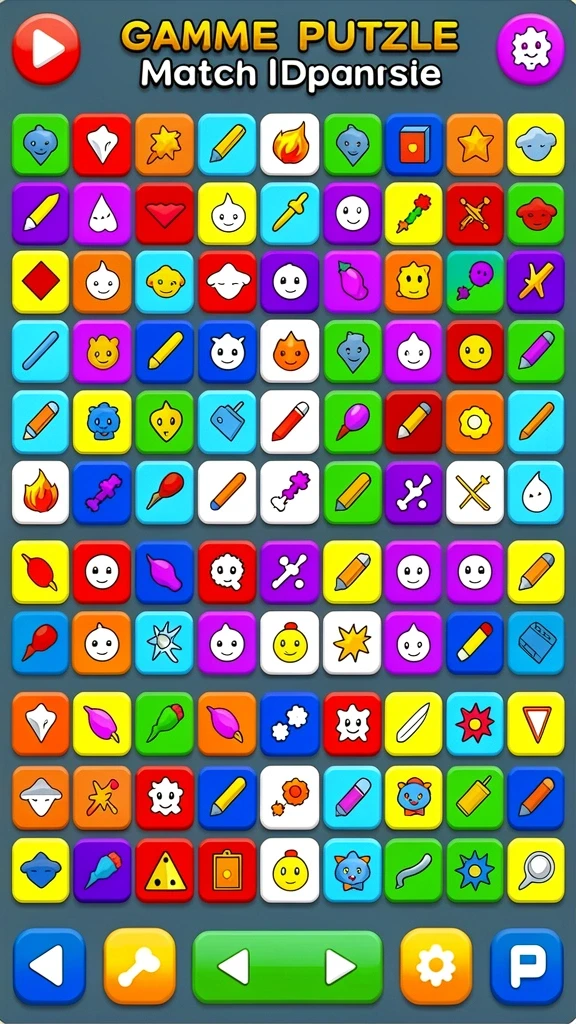Tap the blue P button
This screenshot has width=576, height=1024.
point(526,965)
